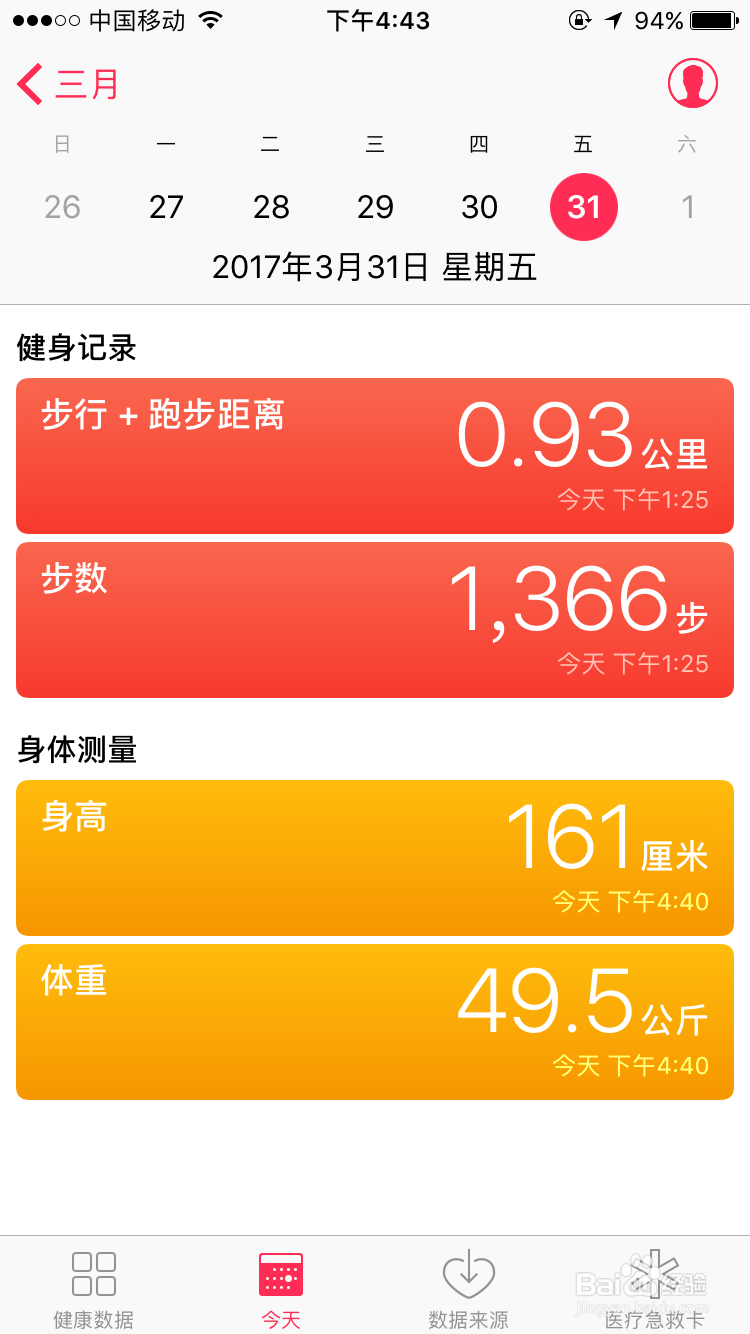
Task: Open the 步数 steps card
Action: pos(375,620)
